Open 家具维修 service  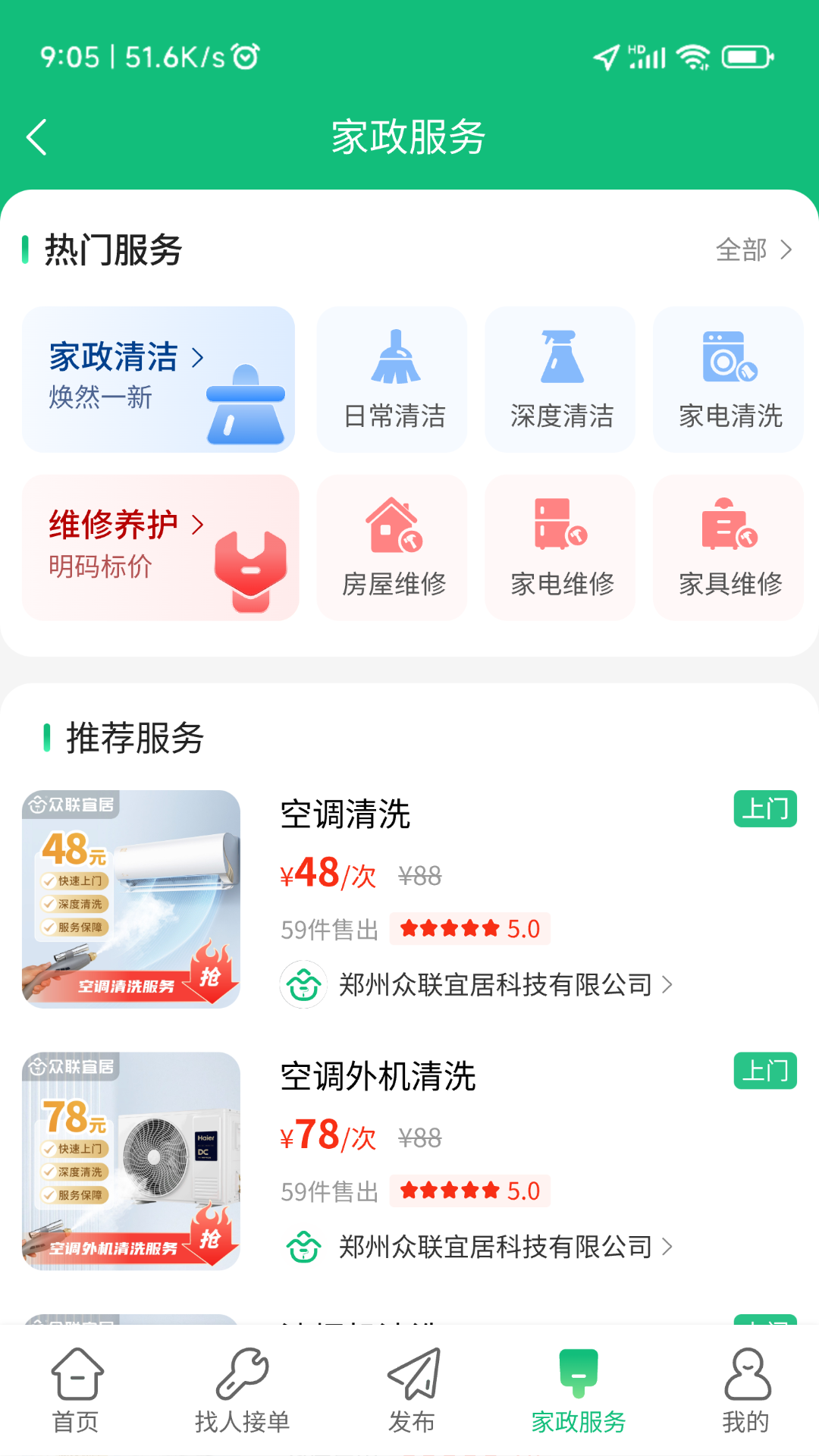tap(729, 548)
